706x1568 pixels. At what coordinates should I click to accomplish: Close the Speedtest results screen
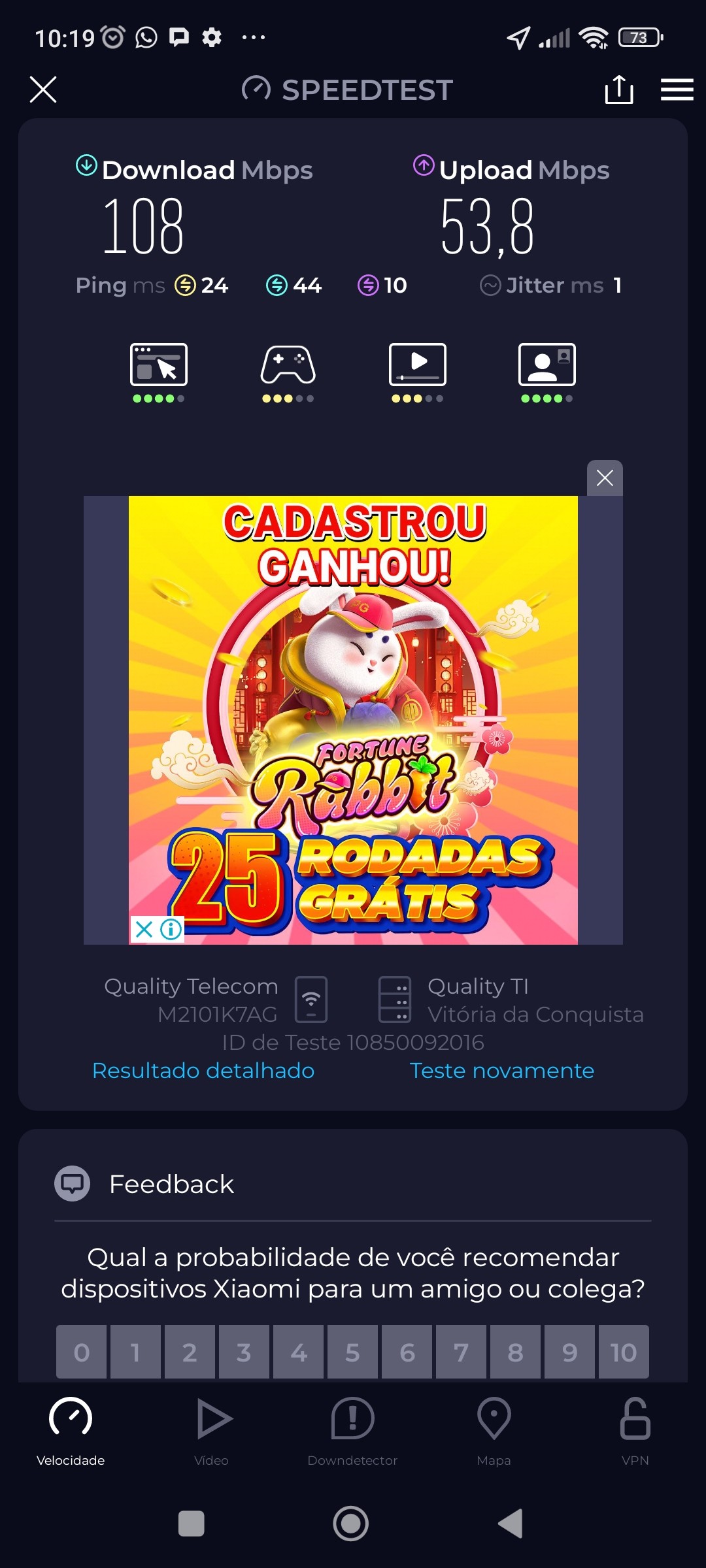[43, 90]
